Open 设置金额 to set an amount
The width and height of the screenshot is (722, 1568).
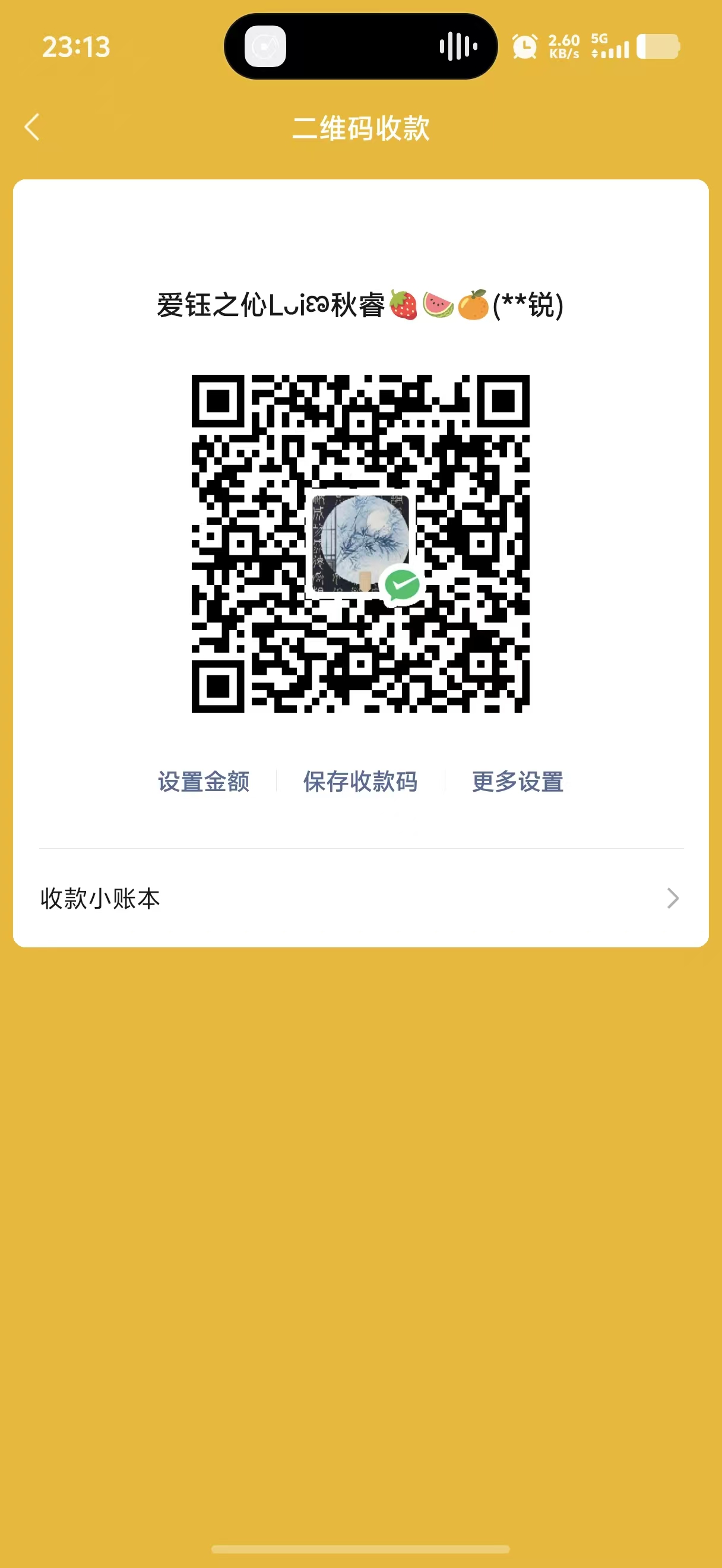204,783
